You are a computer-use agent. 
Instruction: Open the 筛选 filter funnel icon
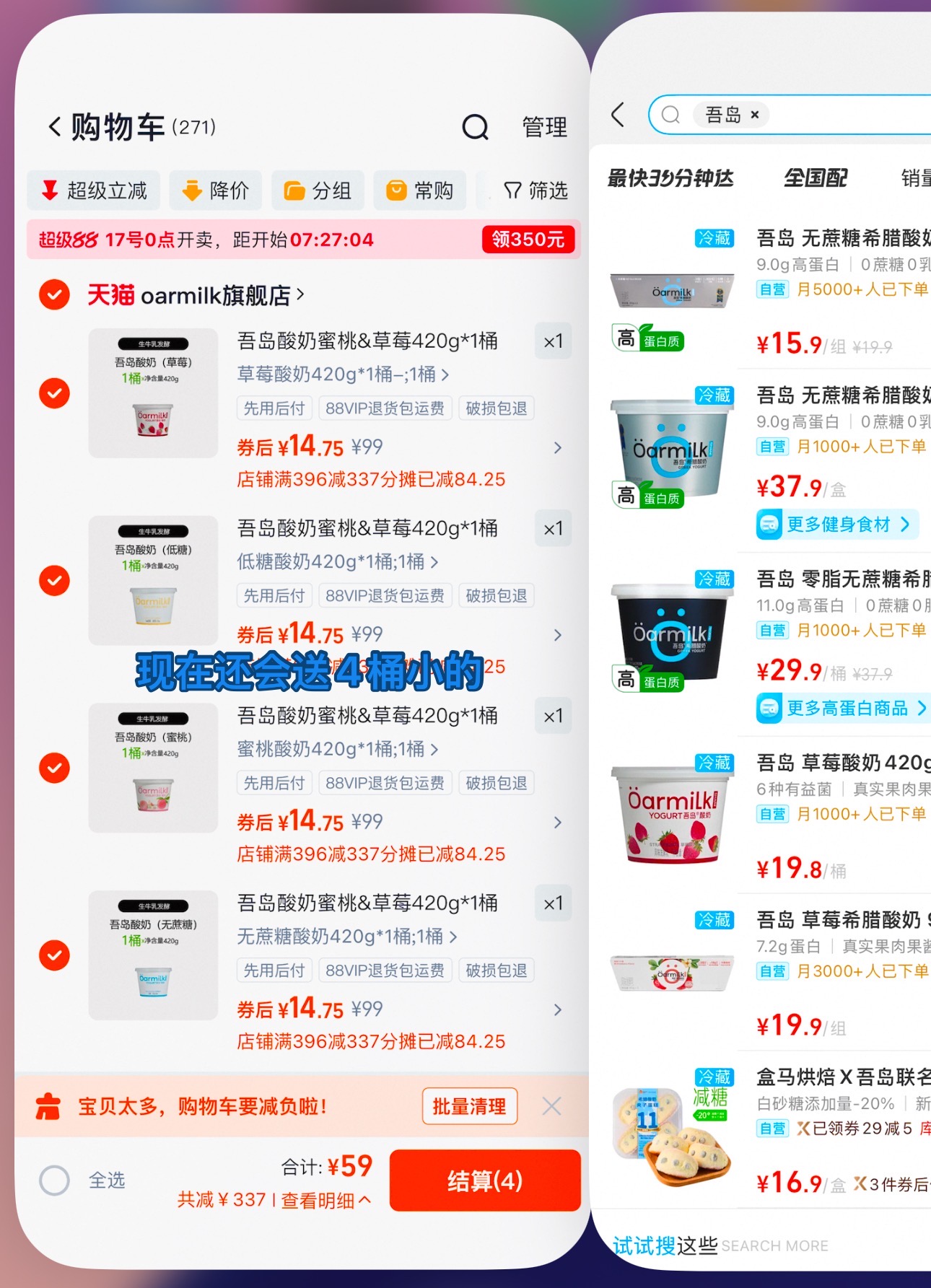512,190
